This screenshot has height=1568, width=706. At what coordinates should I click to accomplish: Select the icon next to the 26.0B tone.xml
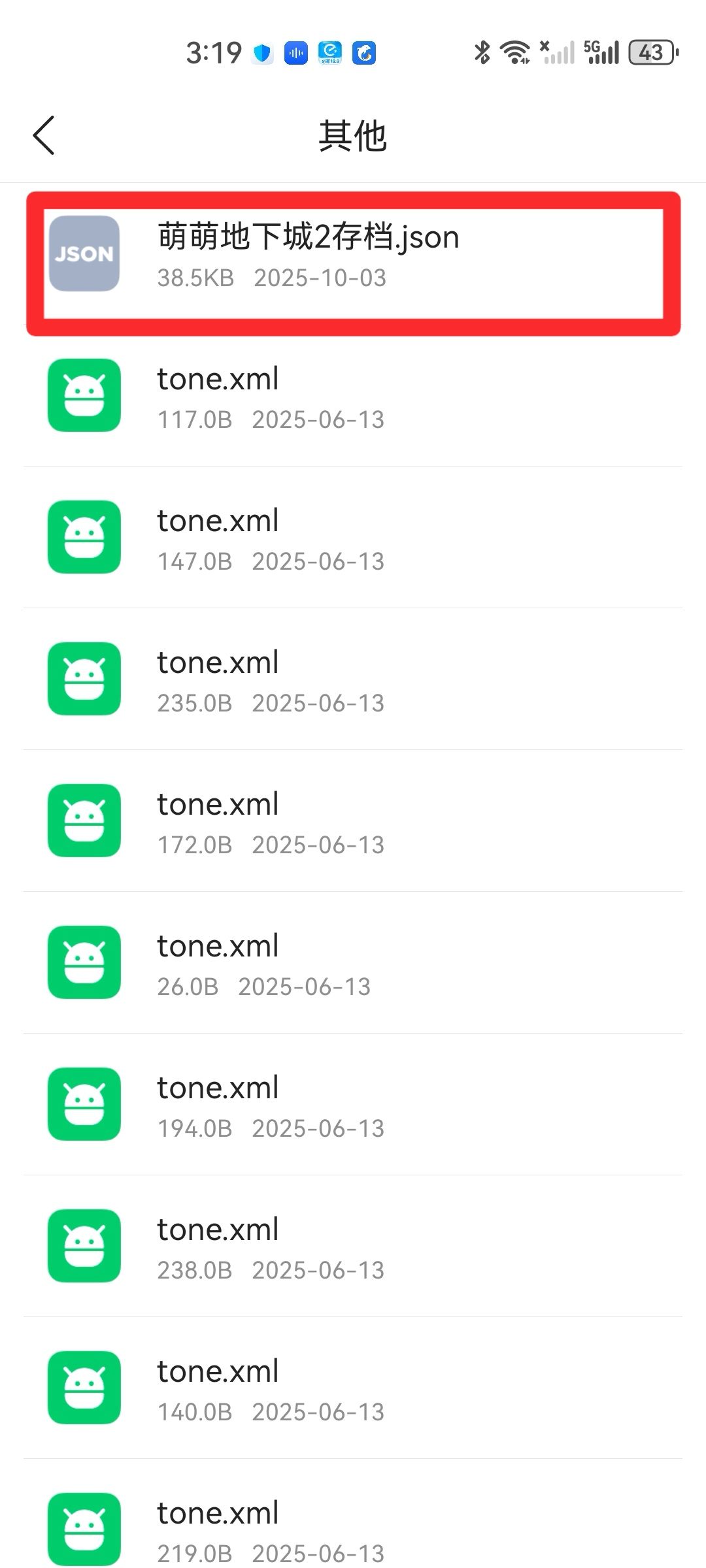84,963
